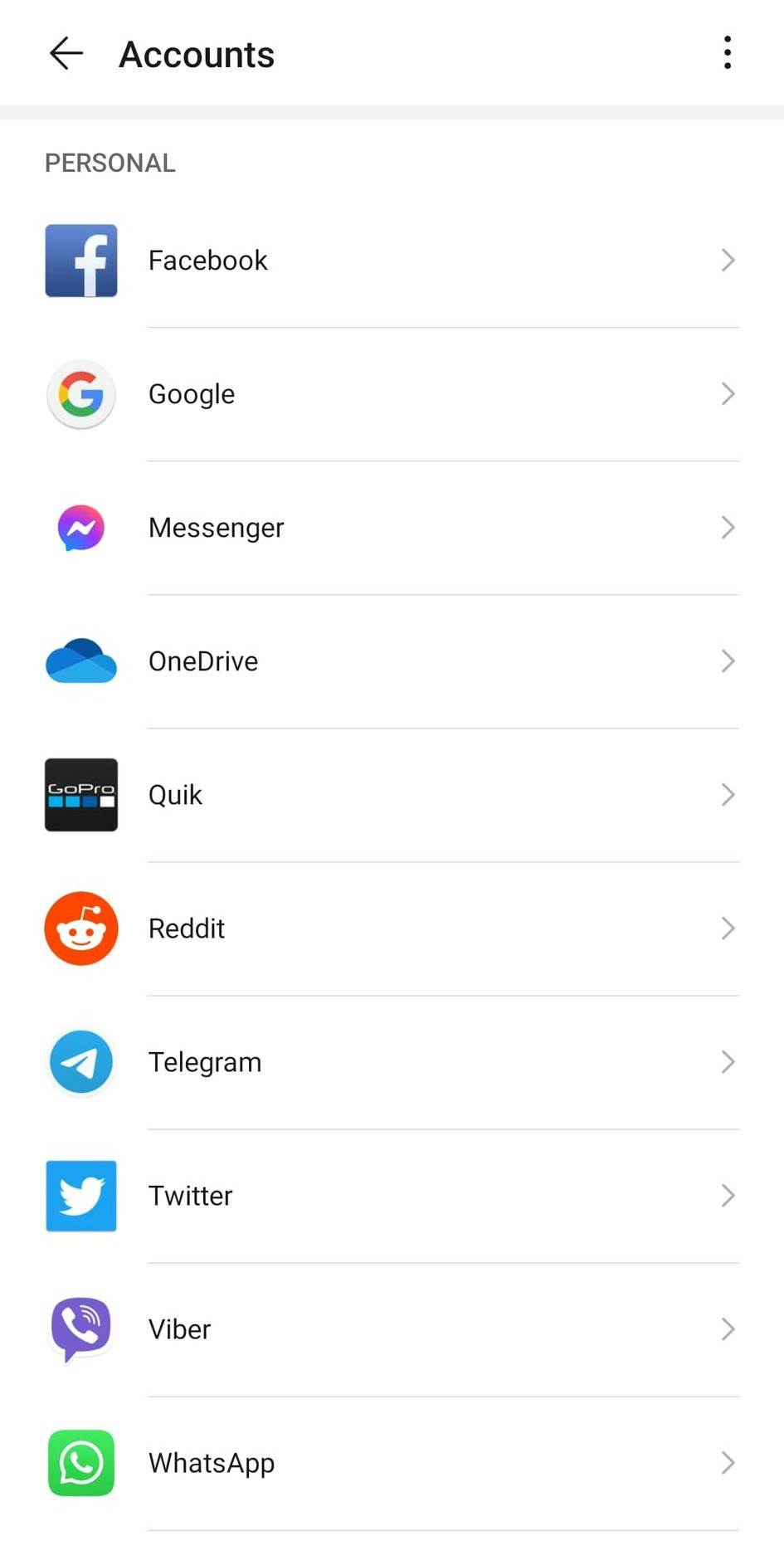Select the GoPro Quik icon
Viewport: 784px width, 1555px height.
point(80,794)
